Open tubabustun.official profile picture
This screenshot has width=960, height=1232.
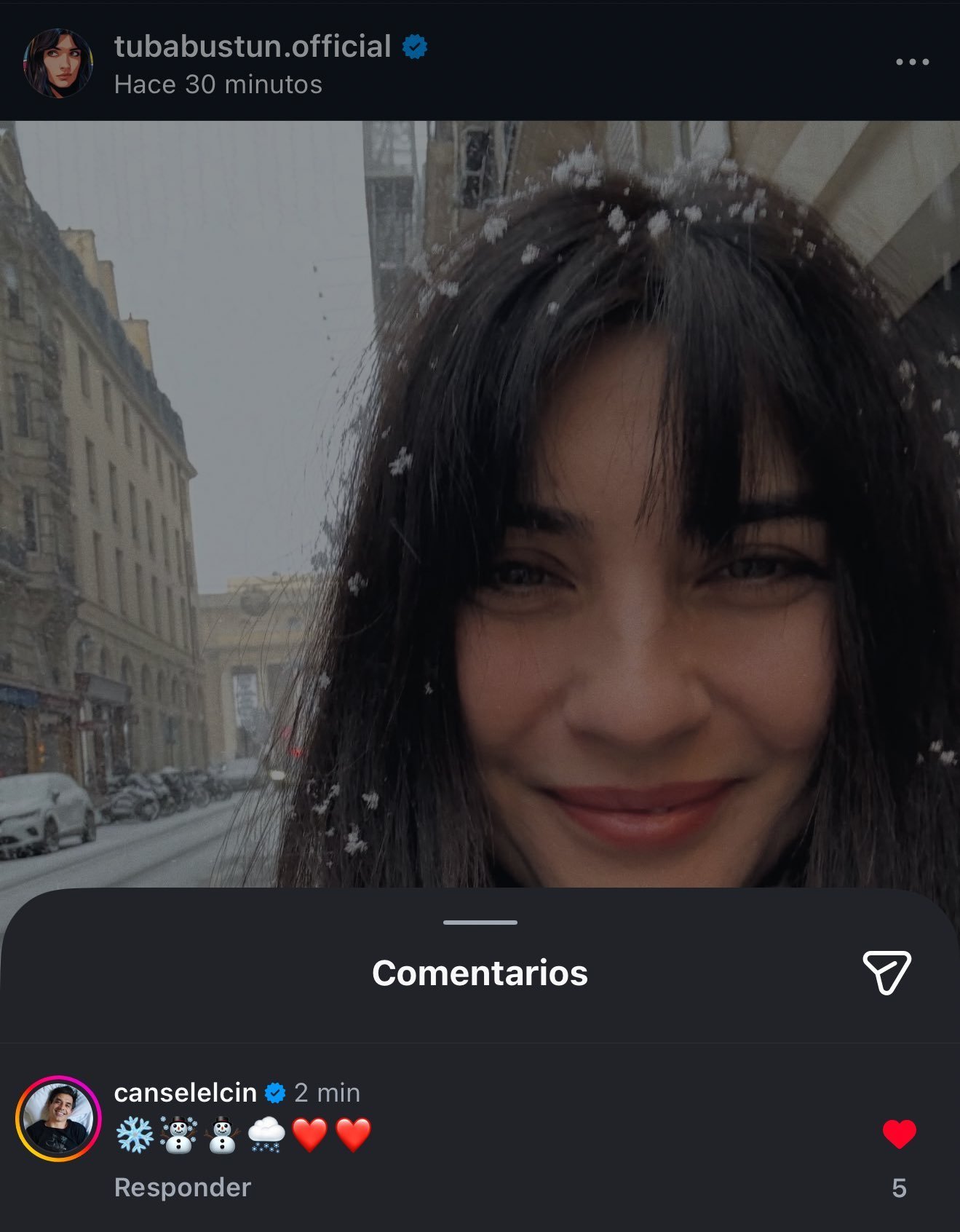coord(58,63)
